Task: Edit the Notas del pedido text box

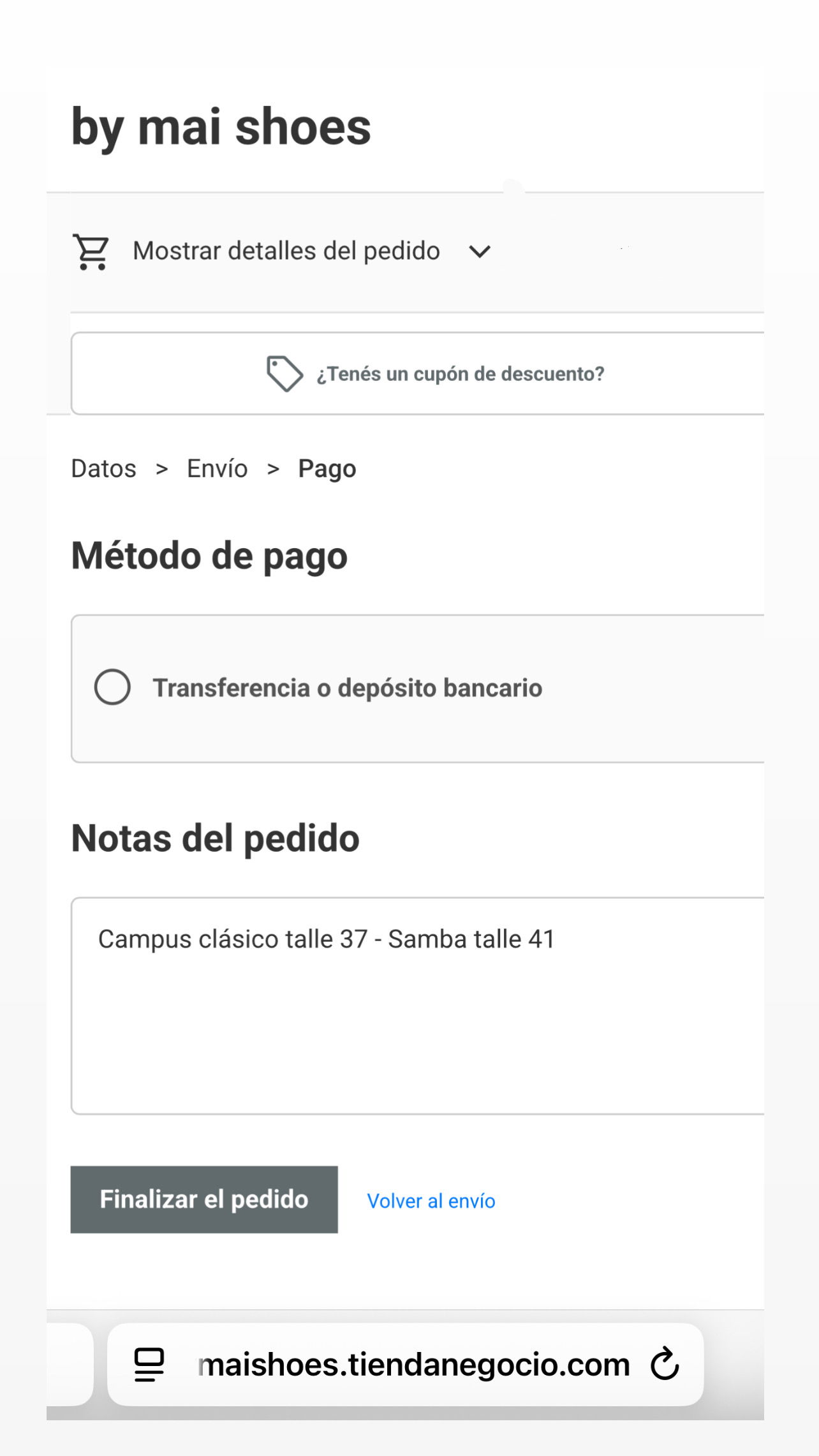Action: click(x=418, y=1006)
